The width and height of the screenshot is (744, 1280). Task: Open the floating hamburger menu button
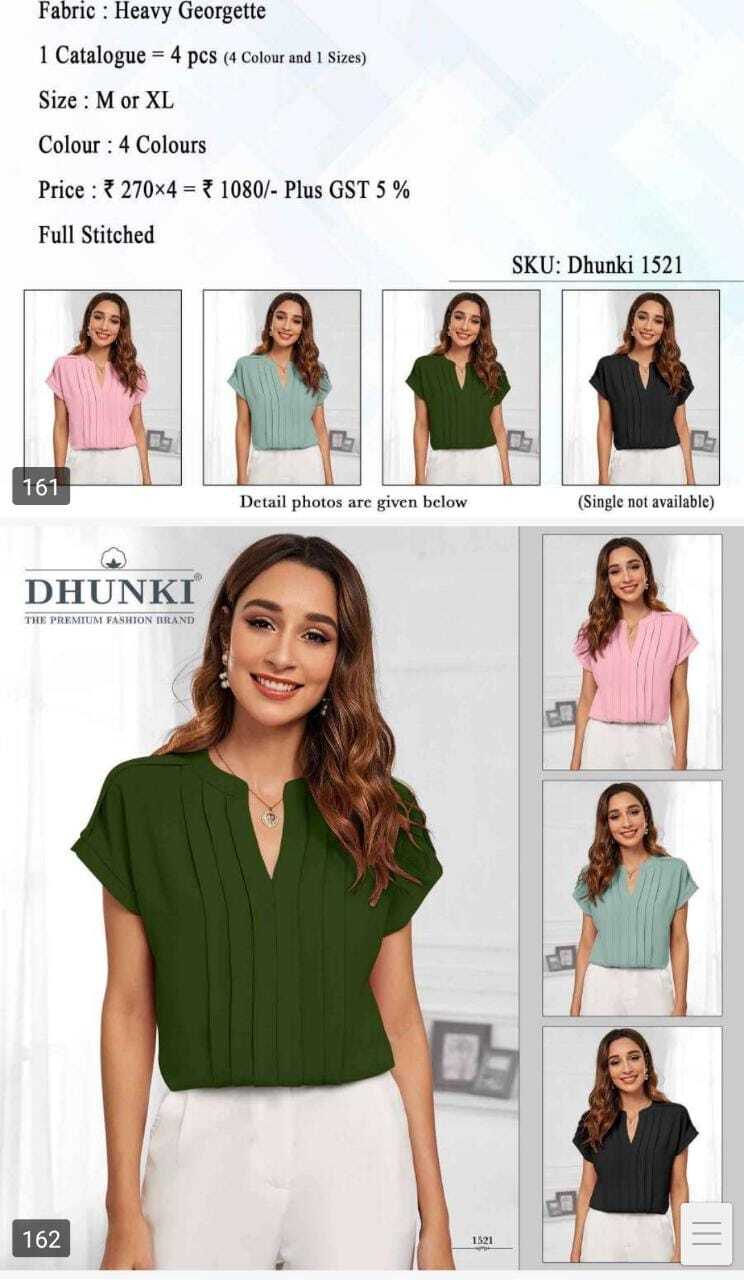pos(706,1234)
